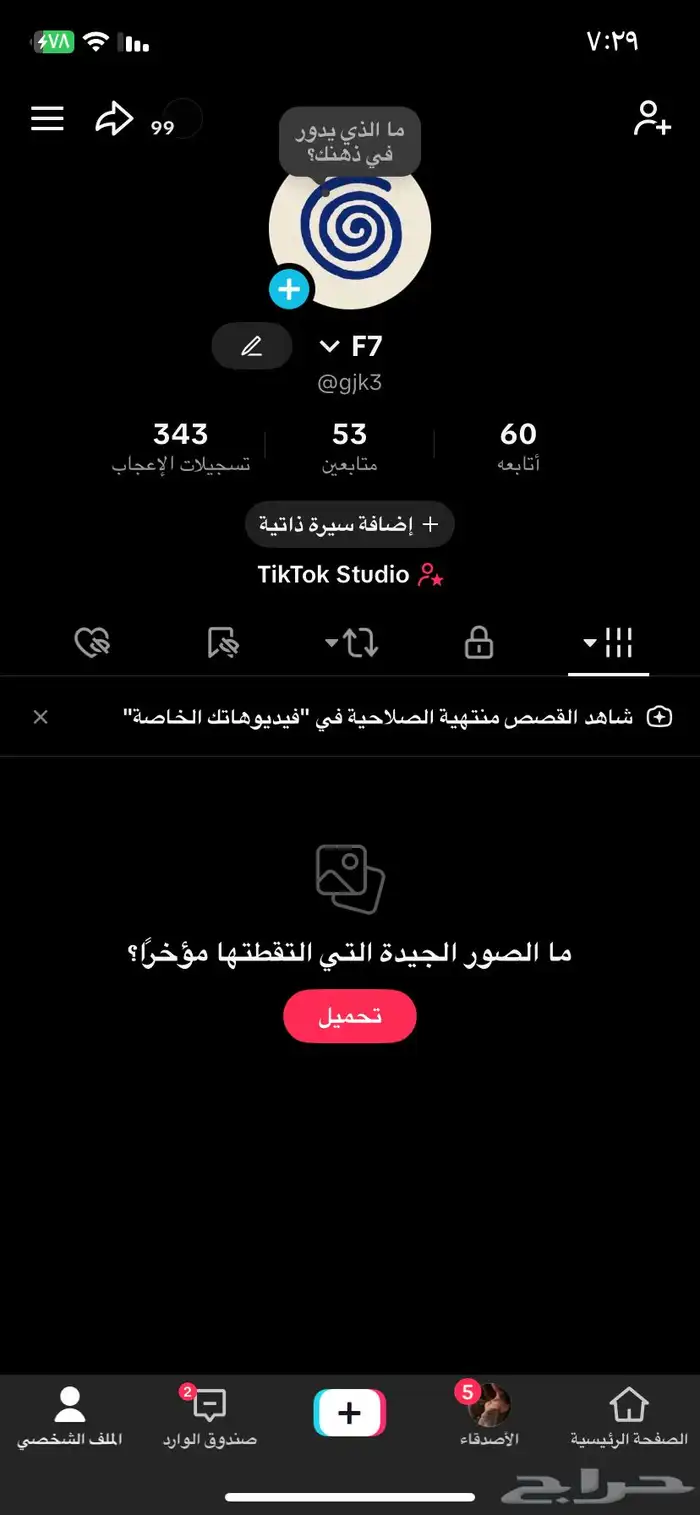Share this profile
This screenshot has height=1515, width=700.
(114, 120)
